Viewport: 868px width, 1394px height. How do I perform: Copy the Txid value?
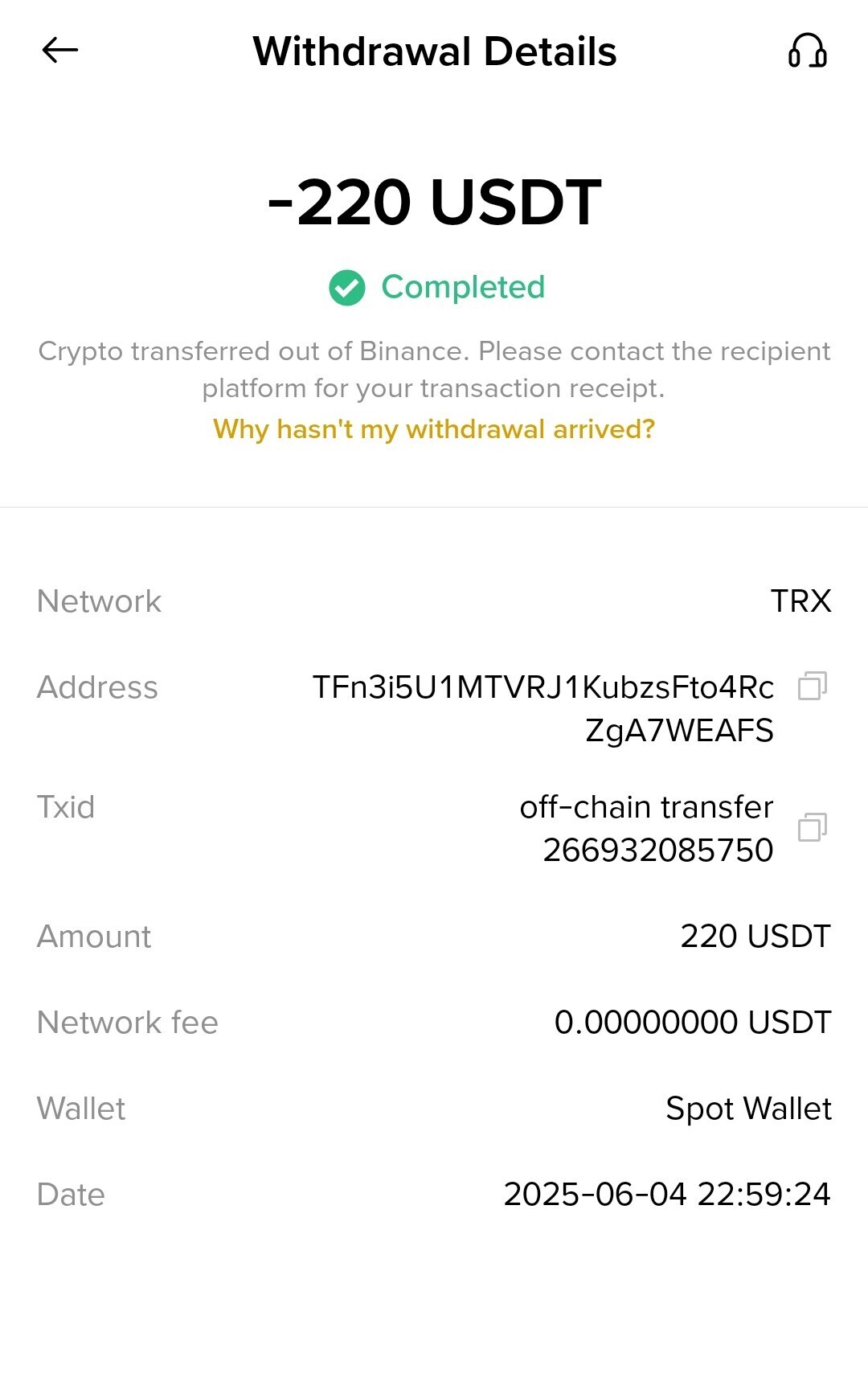tap(812, 827)
